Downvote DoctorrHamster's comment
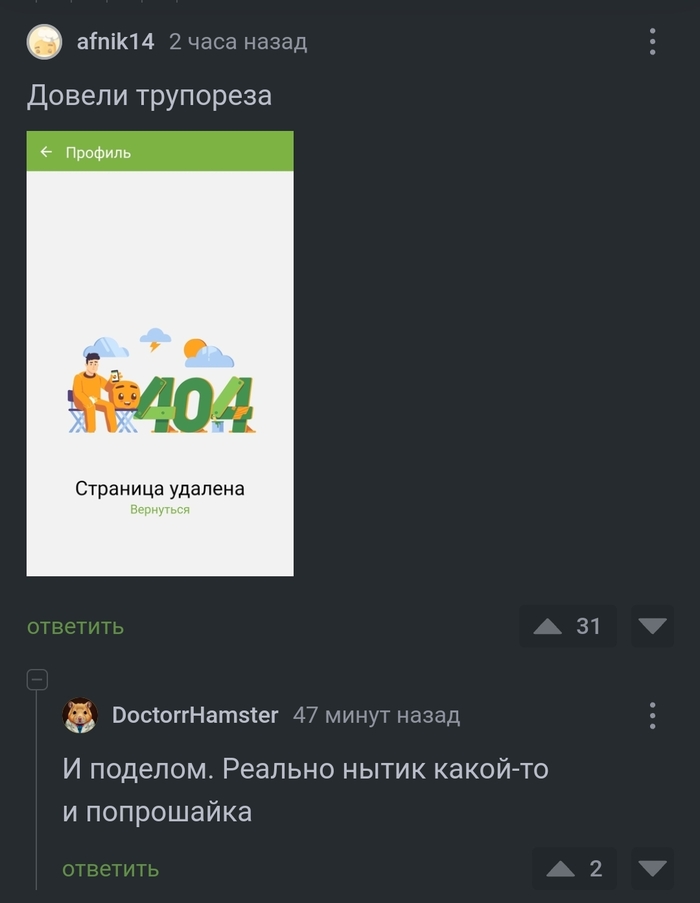This screenshot has width=700, height=903. [652, 869]
